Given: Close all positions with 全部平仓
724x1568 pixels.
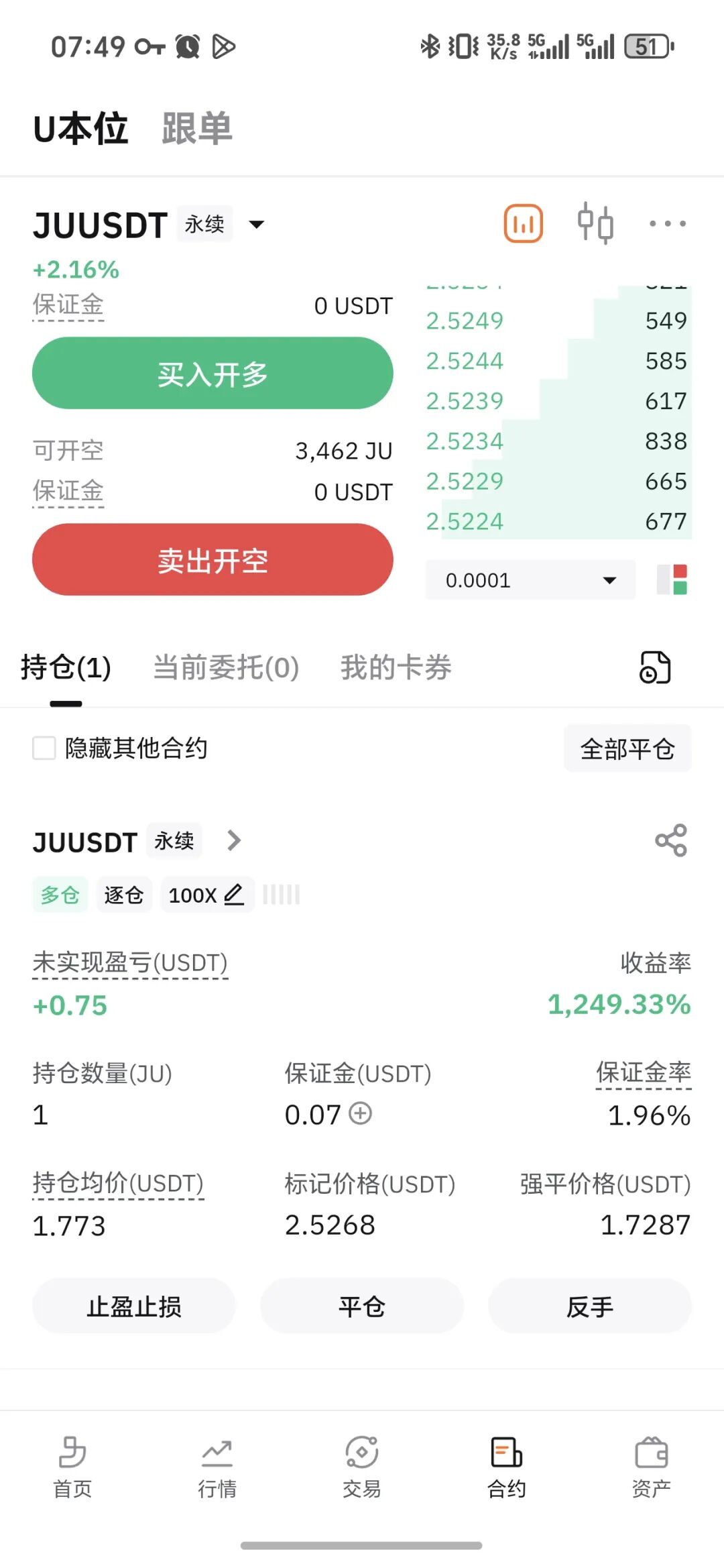Looking at the screenshot, I should tap(627, 748).
